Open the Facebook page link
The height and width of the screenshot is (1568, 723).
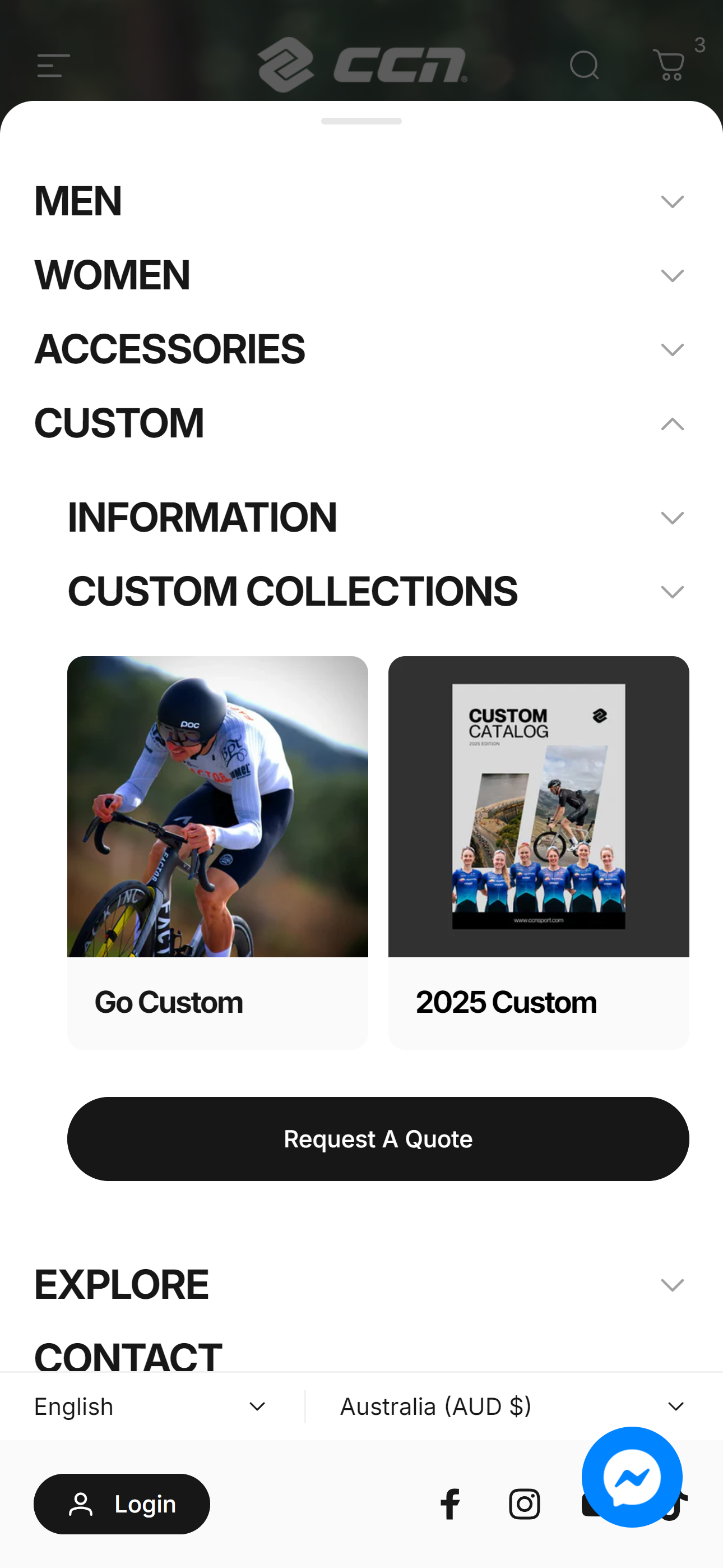(449, 1504)
